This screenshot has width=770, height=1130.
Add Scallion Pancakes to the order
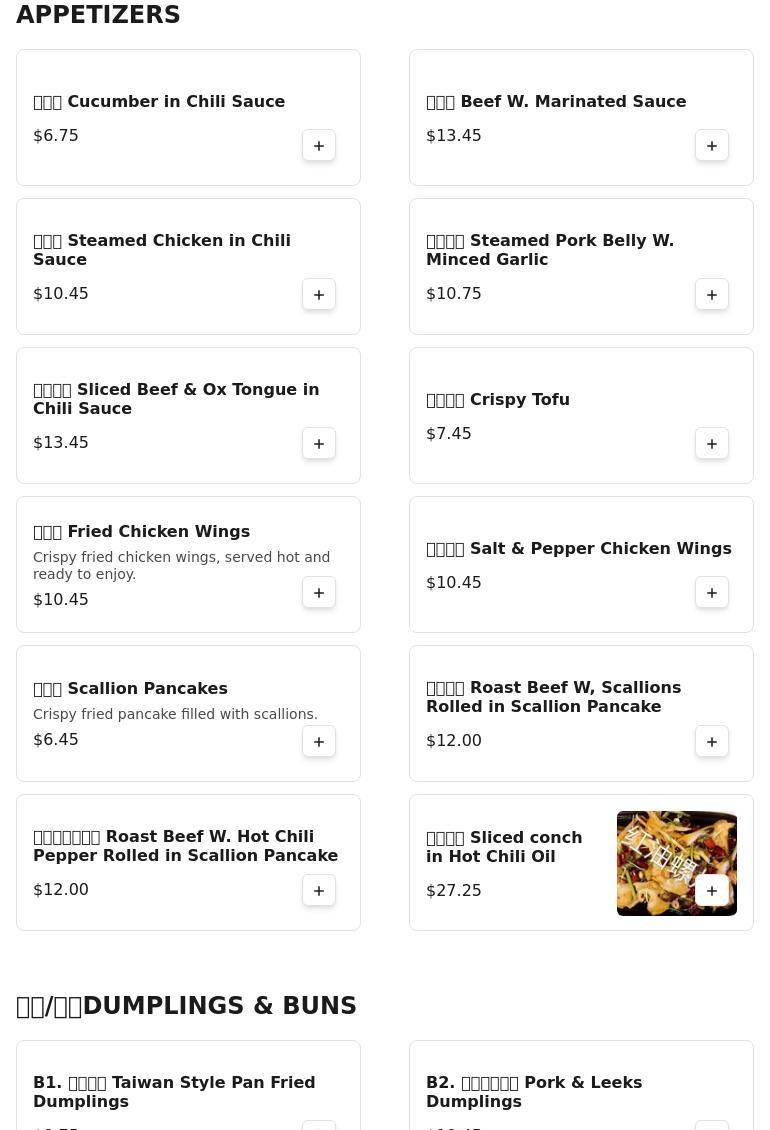[x=319, y=742]
